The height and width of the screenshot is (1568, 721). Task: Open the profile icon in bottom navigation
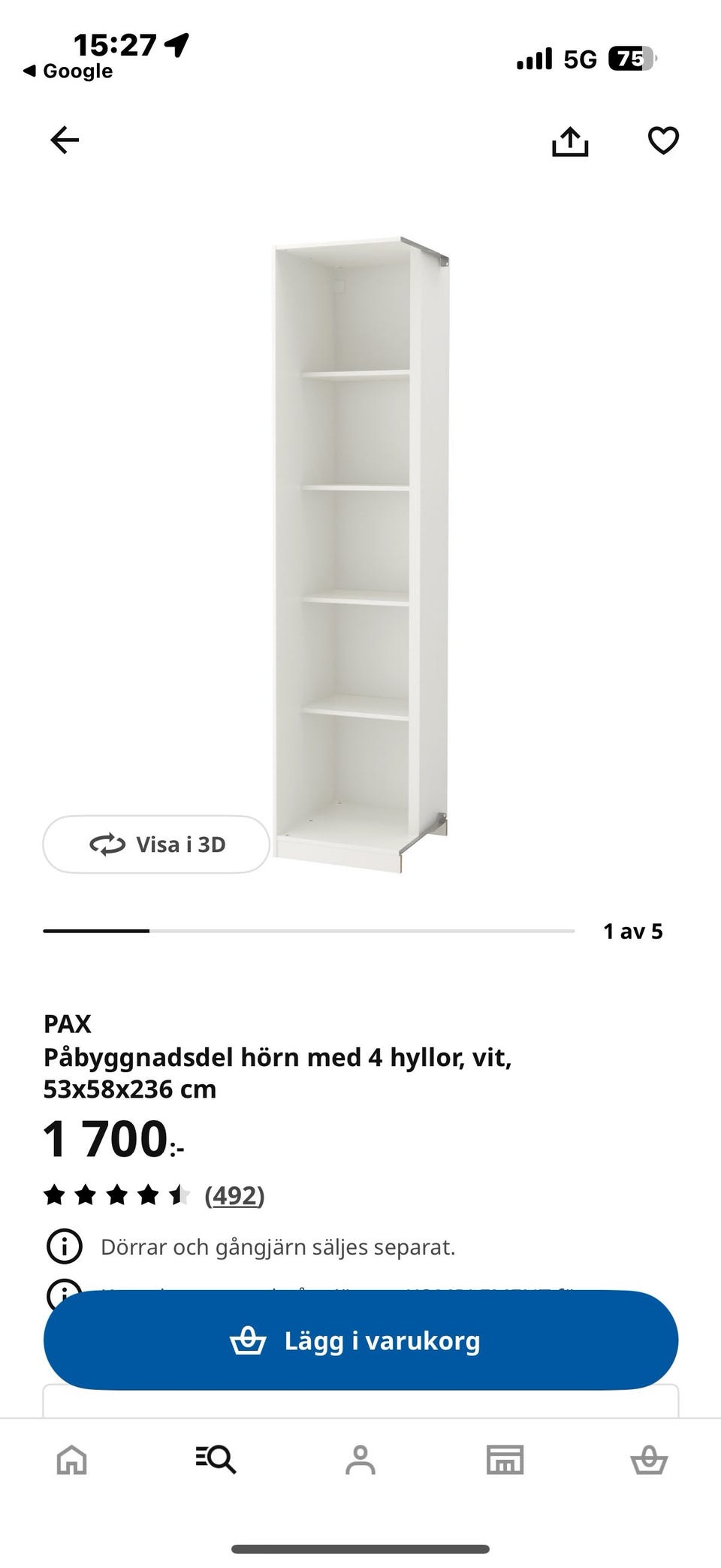tap(360, 1460)
